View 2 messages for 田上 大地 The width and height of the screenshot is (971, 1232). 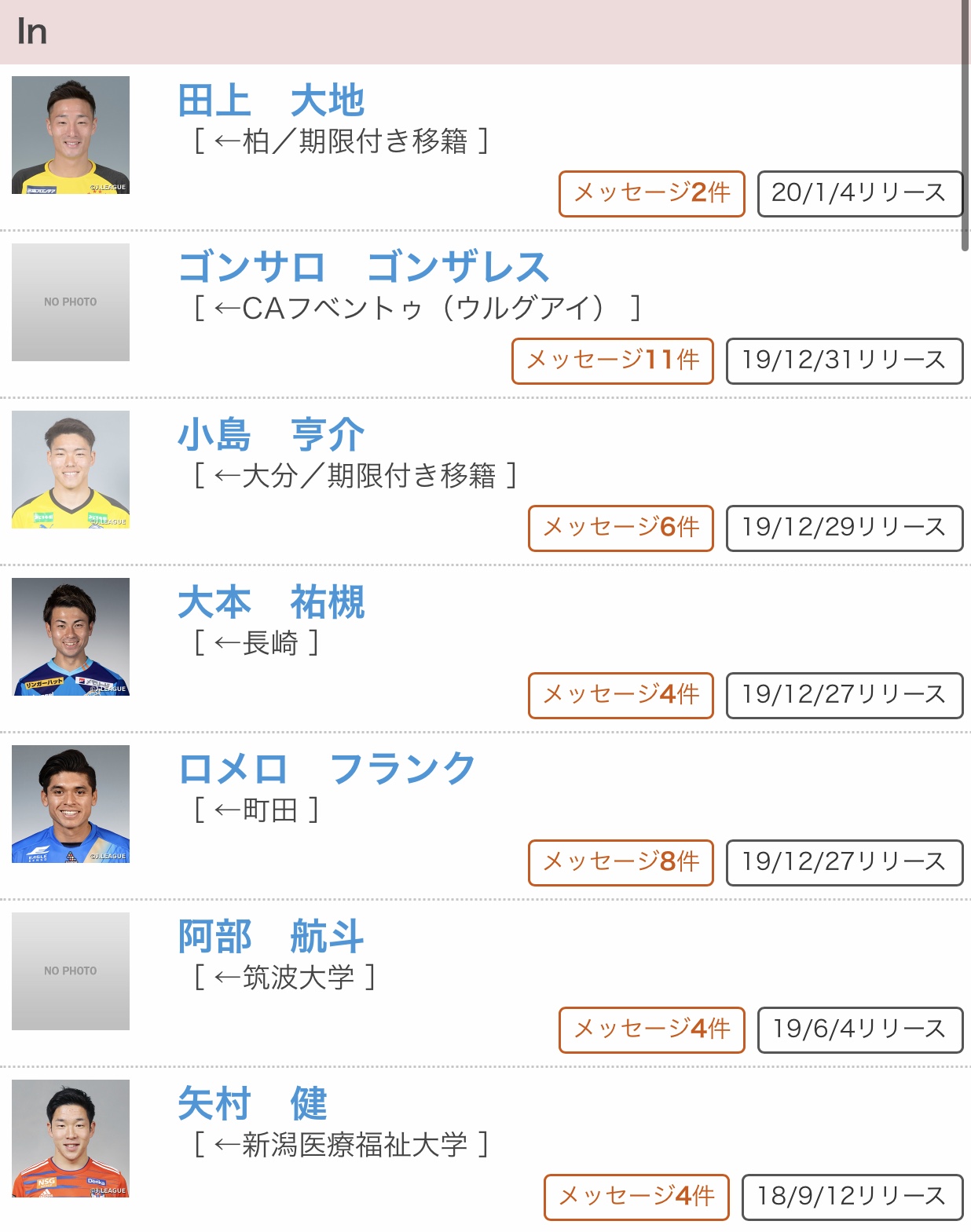(651, 193)
